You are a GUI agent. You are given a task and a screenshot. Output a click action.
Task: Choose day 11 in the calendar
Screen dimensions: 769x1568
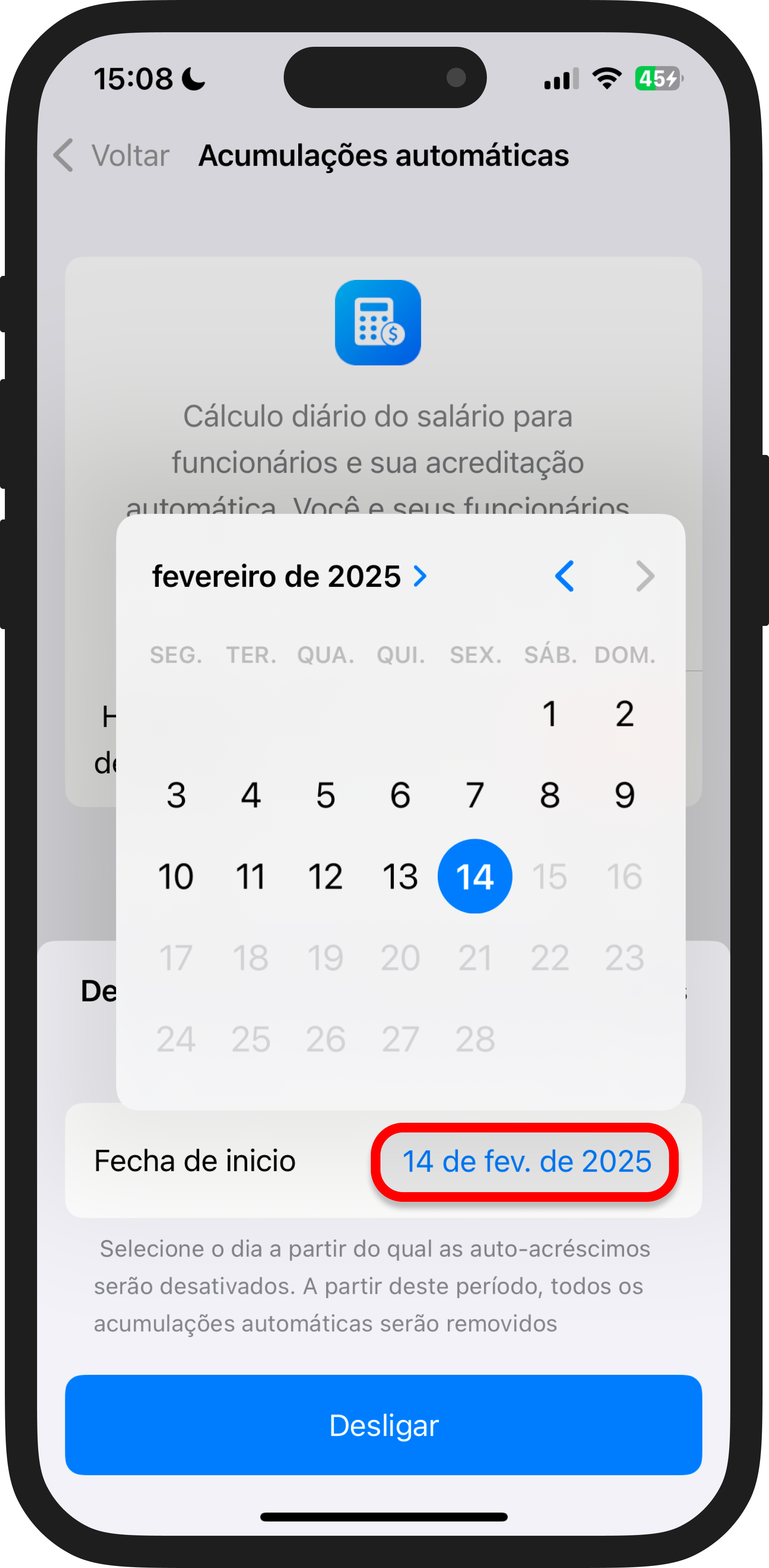[251, 876]
